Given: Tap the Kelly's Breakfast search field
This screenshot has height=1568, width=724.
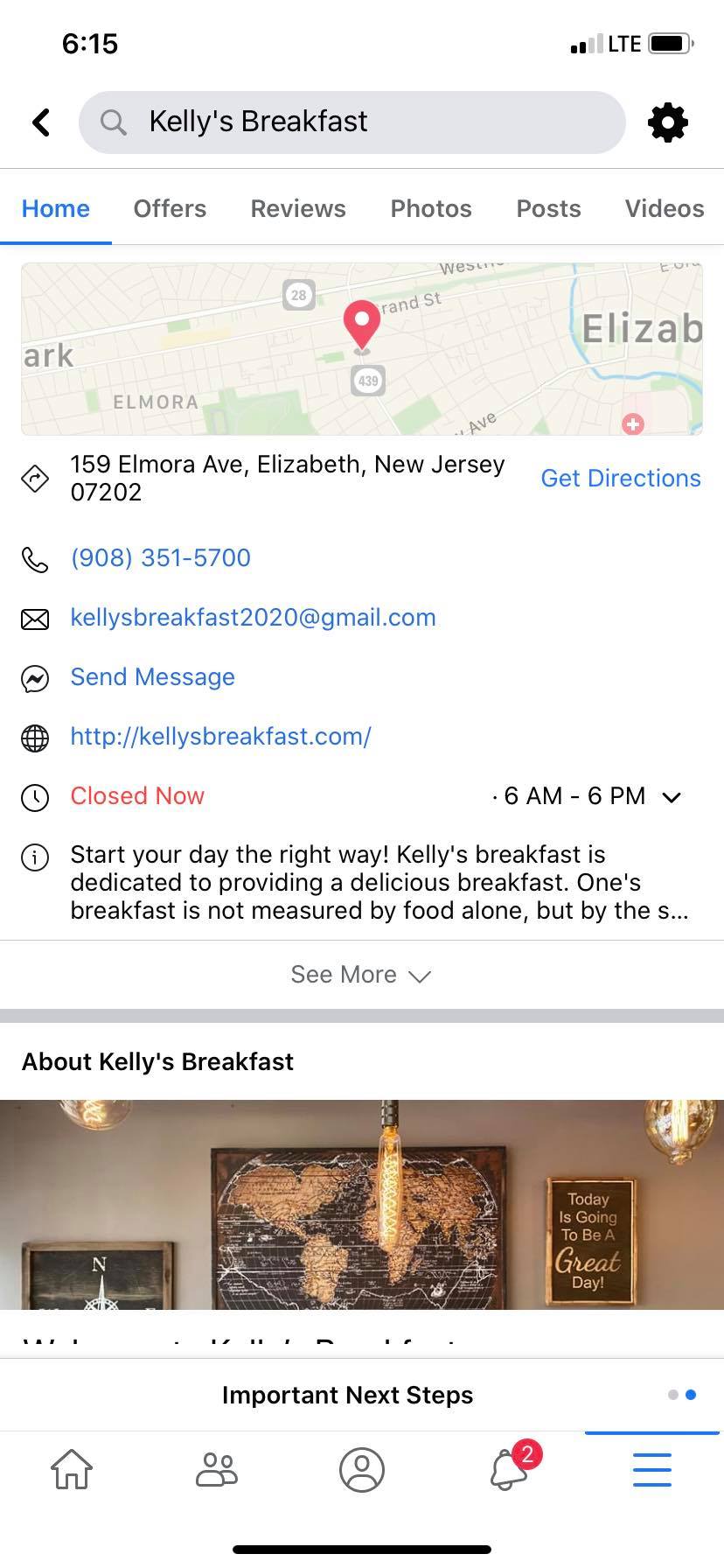Looking at the screenshot, I should coord(352,122).
